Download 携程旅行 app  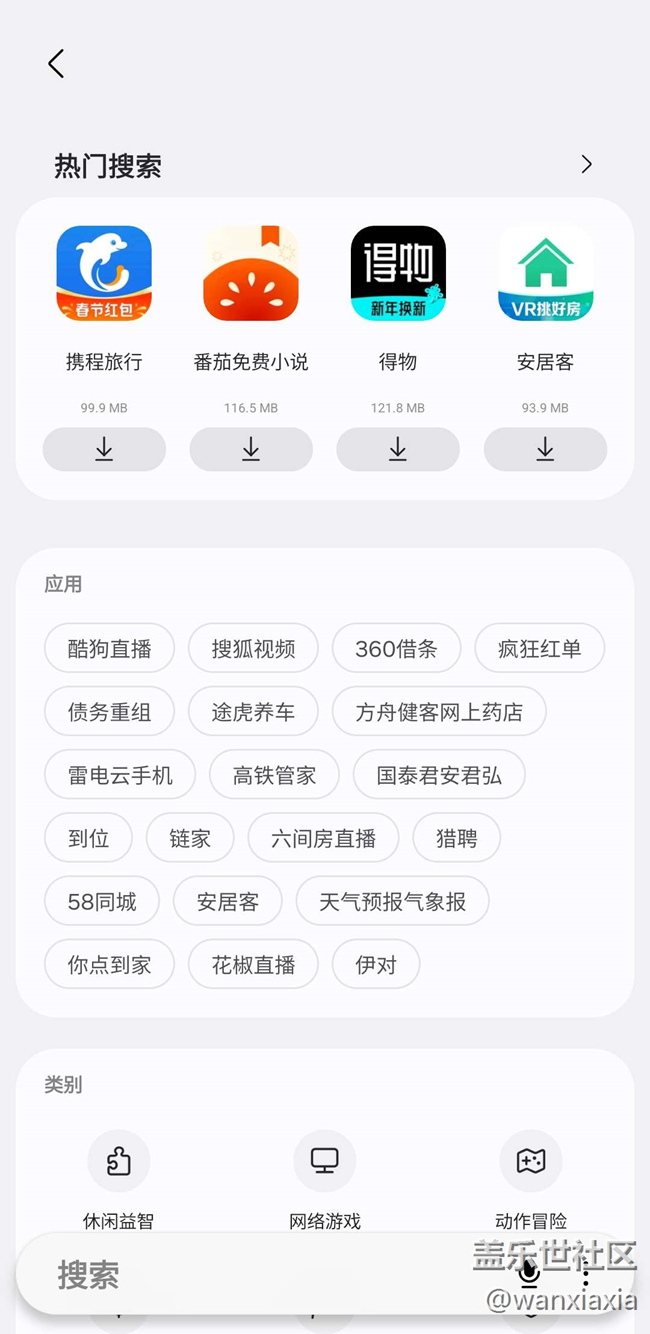click(x=104, y=449)
